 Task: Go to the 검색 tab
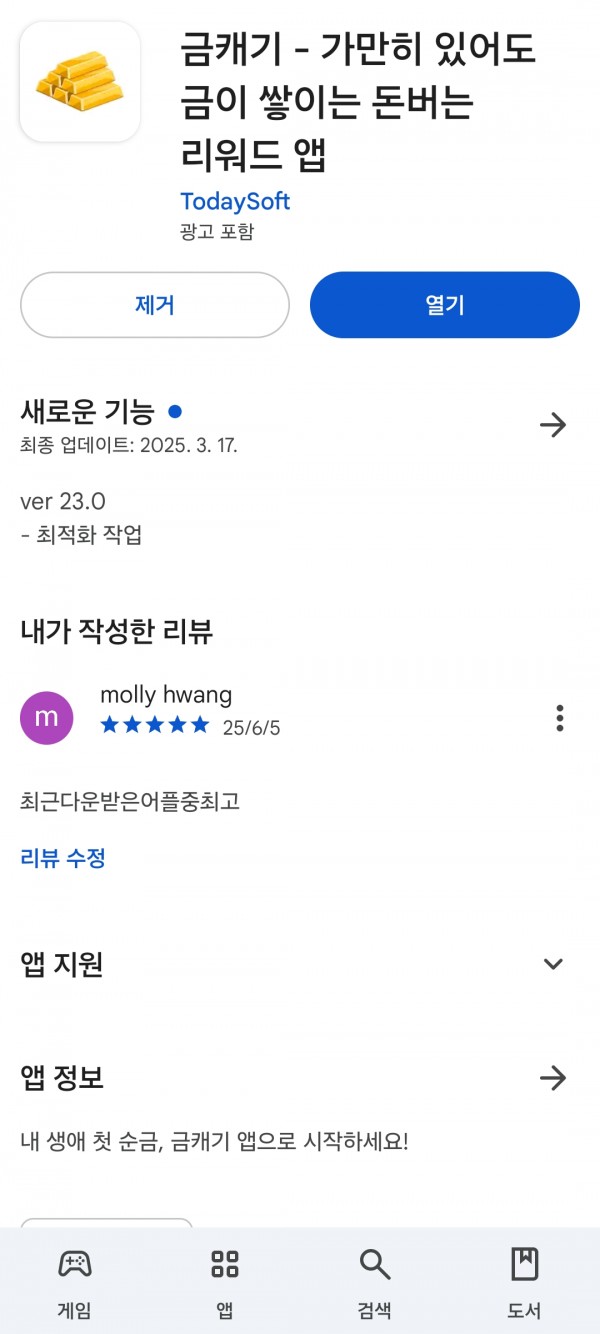tap(375, 1281)
